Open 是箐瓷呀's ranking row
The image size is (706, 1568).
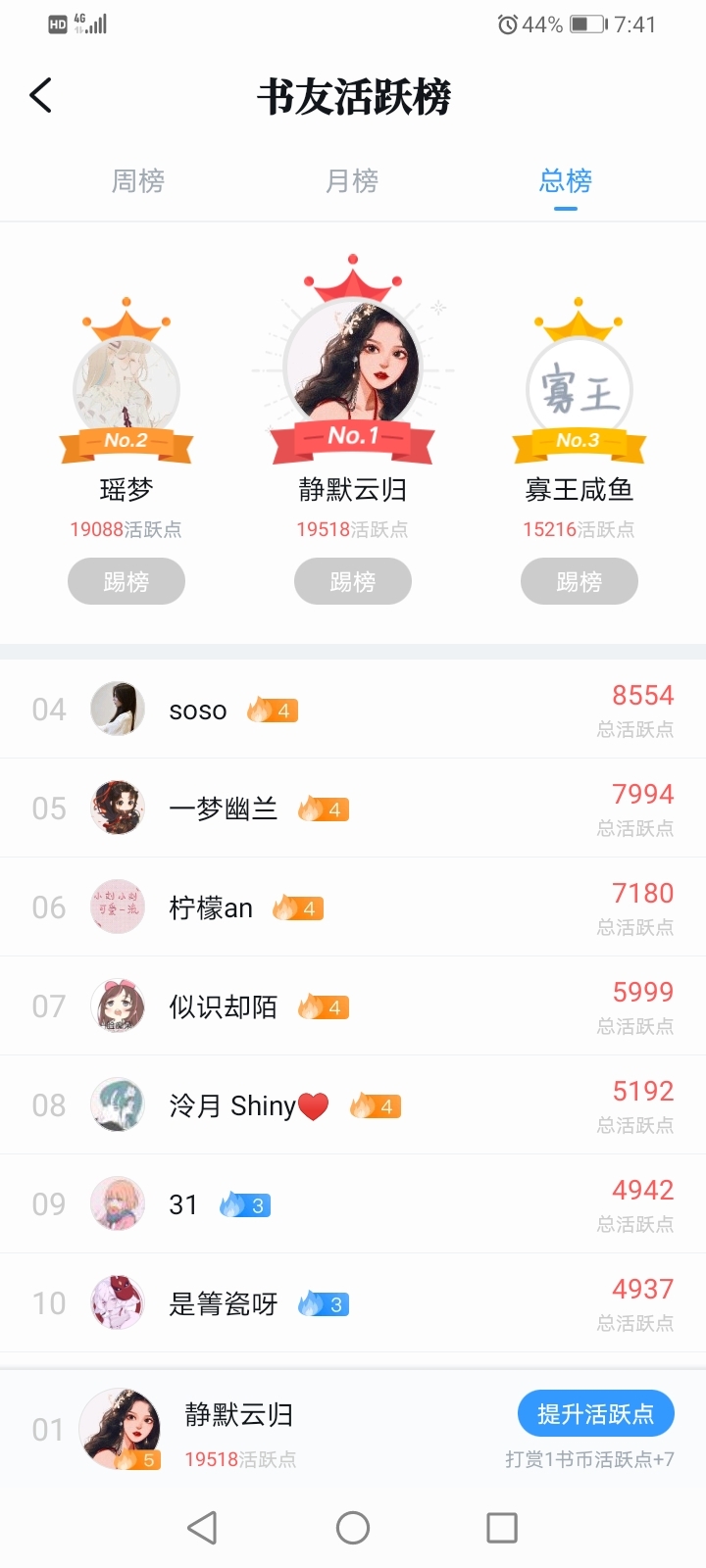click(353, 1303)
